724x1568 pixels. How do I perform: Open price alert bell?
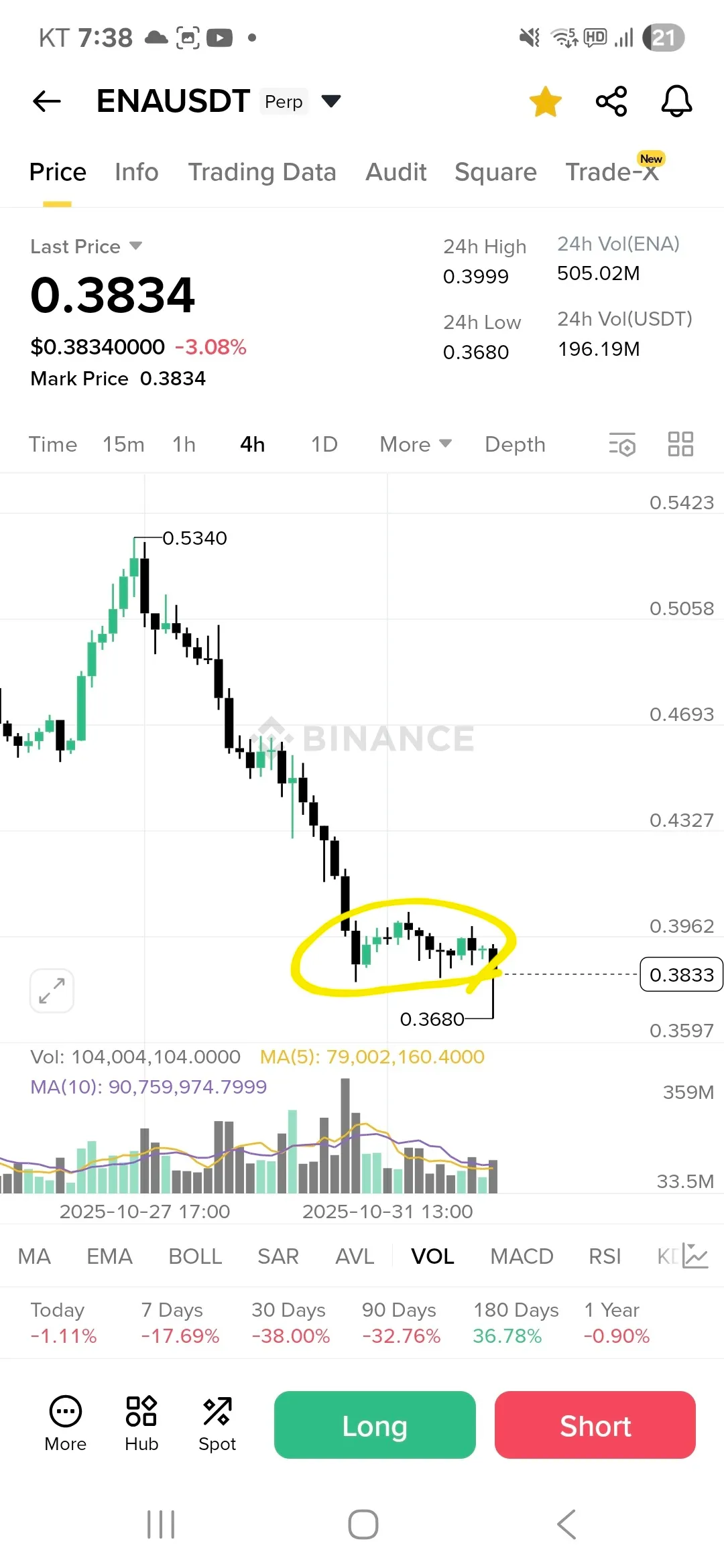pyautogui.click(x=676, y=101)
